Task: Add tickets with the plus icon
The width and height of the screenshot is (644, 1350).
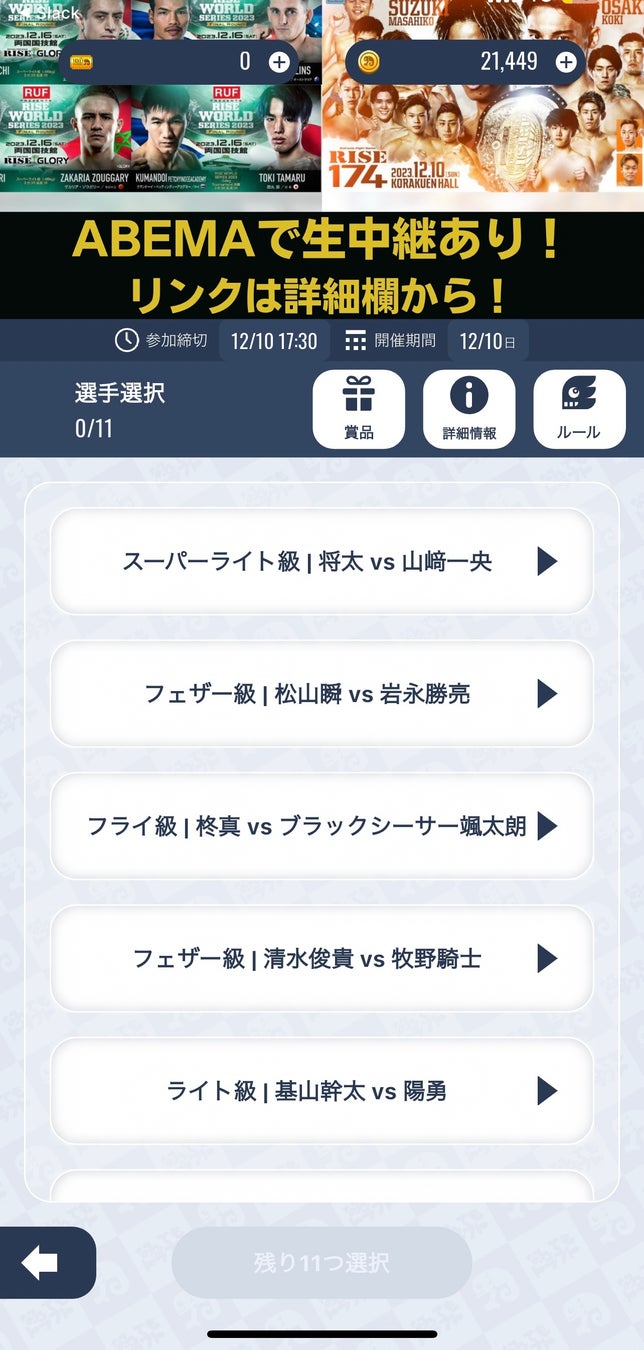Action: click(279, 62)
